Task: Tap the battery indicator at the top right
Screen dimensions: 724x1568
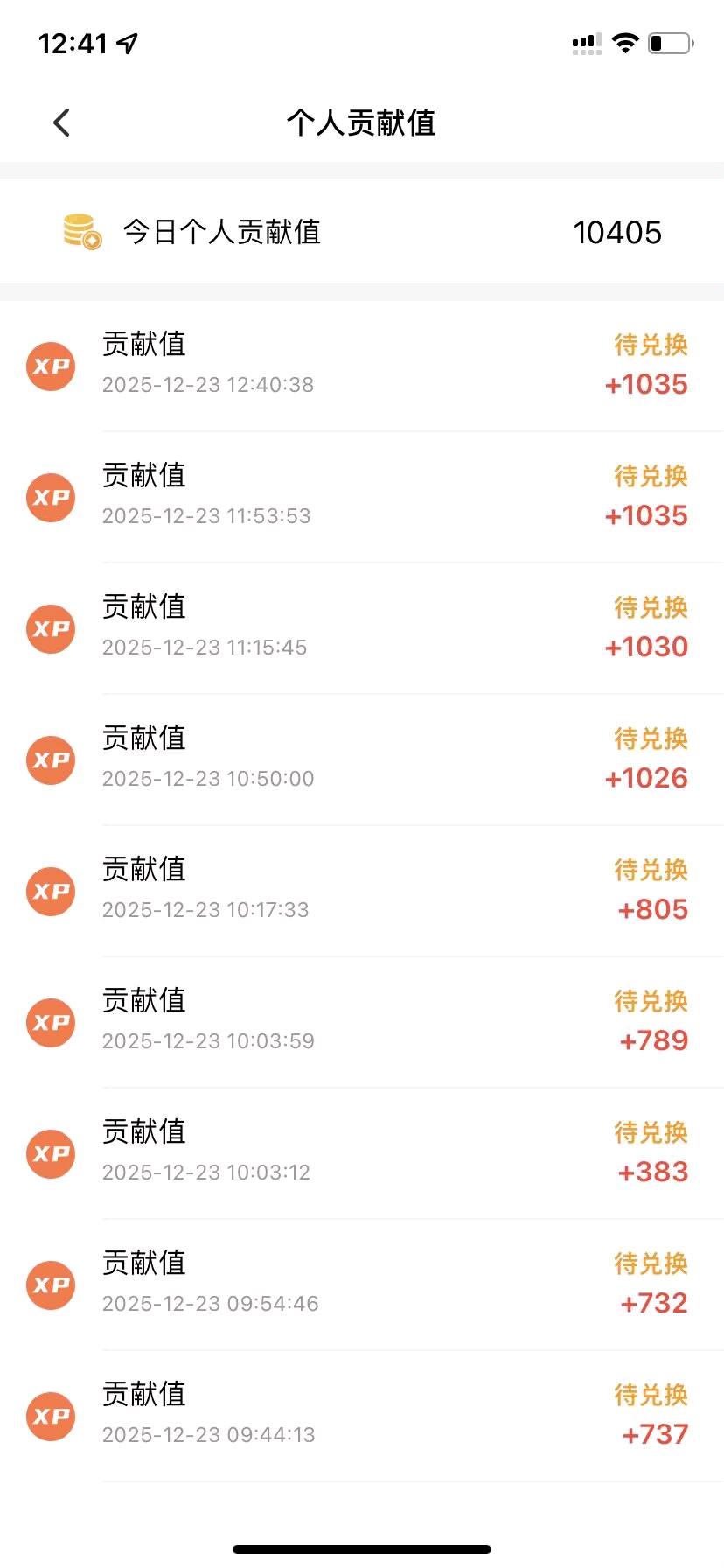Action: point(668,41)
